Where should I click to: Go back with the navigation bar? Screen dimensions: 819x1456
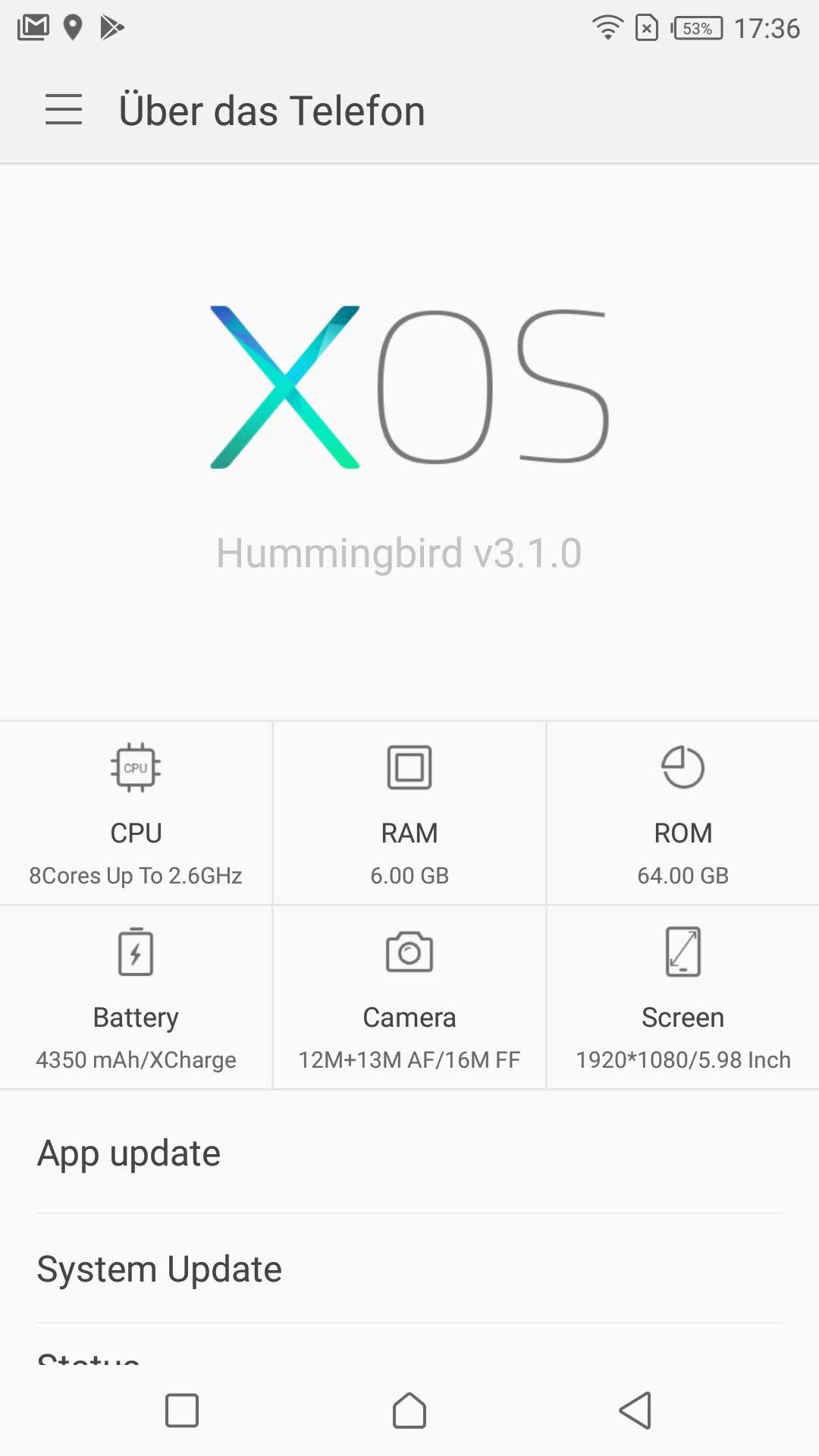(x=635, y=1410)
